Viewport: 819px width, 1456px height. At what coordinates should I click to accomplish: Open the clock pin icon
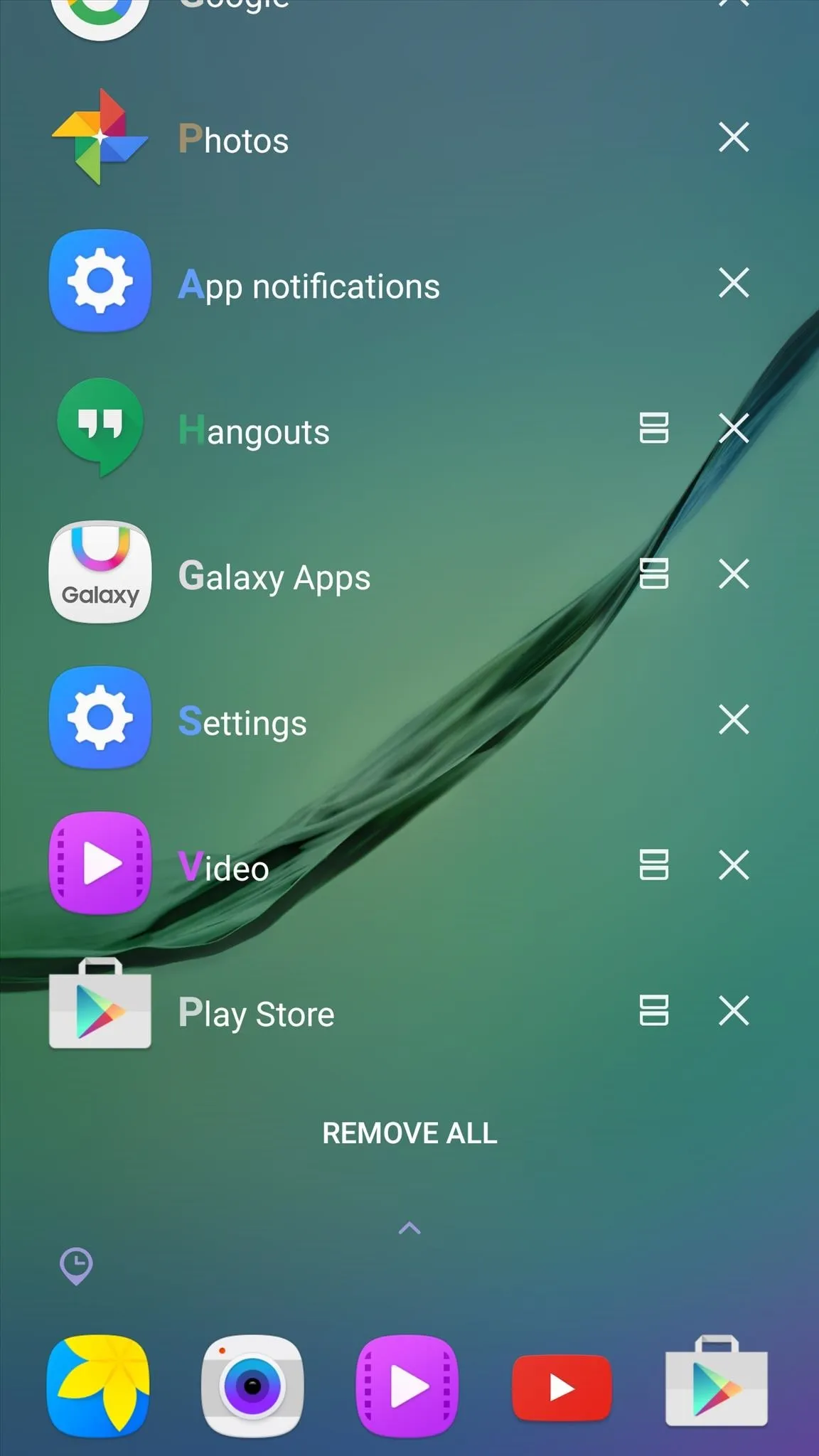coord(76,1265)
